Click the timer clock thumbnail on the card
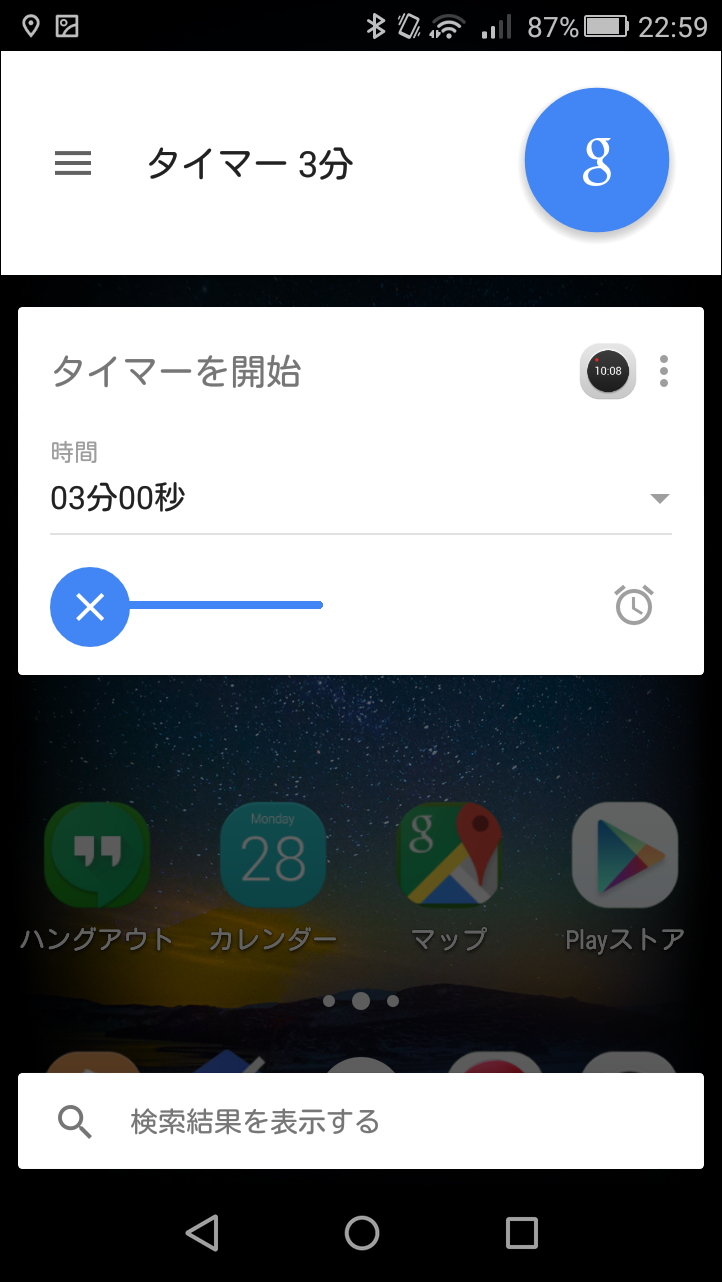Screen dimensions: 722x1282 608,371
